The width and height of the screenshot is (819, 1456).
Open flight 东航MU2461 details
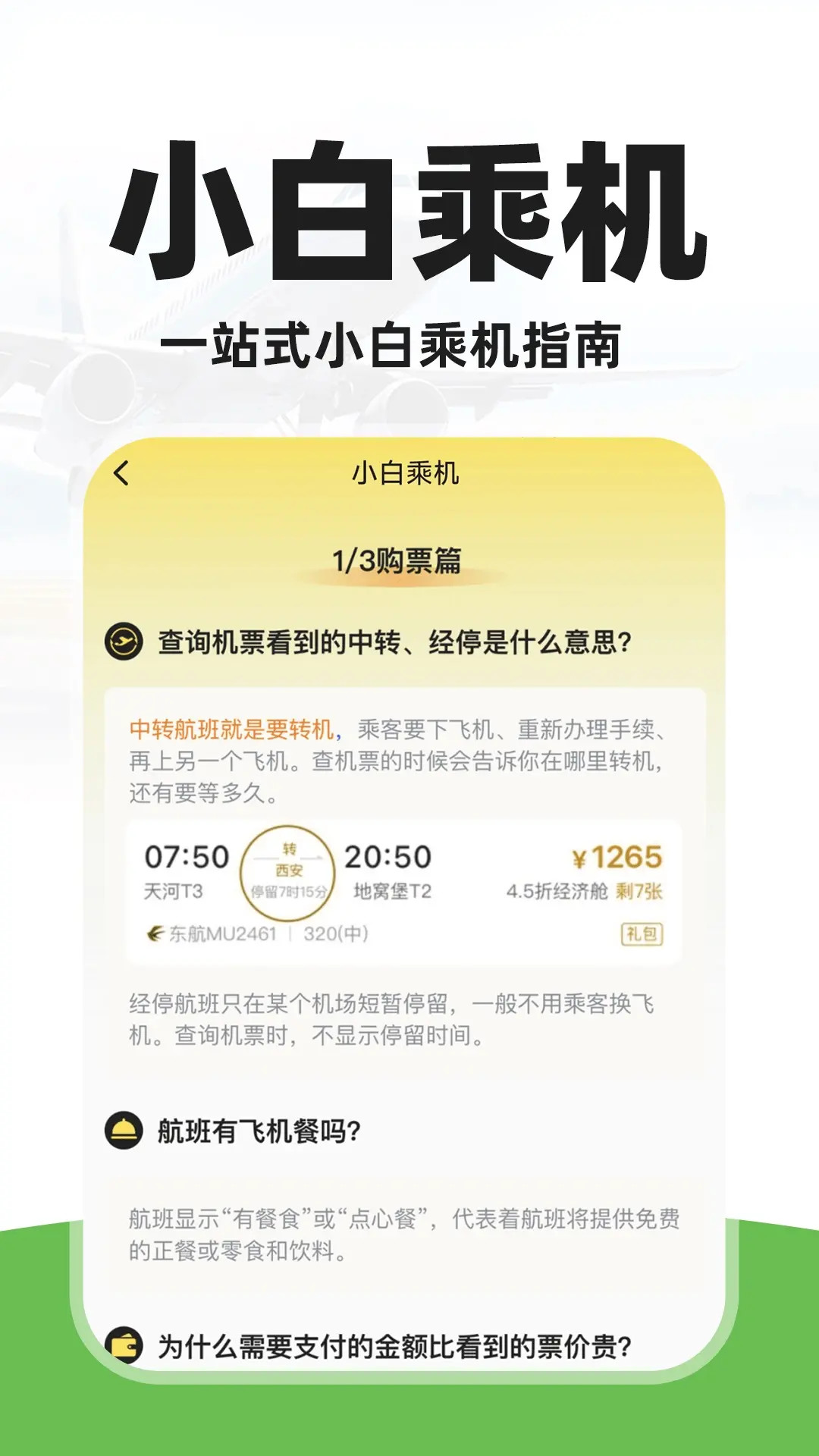[224, 935]
